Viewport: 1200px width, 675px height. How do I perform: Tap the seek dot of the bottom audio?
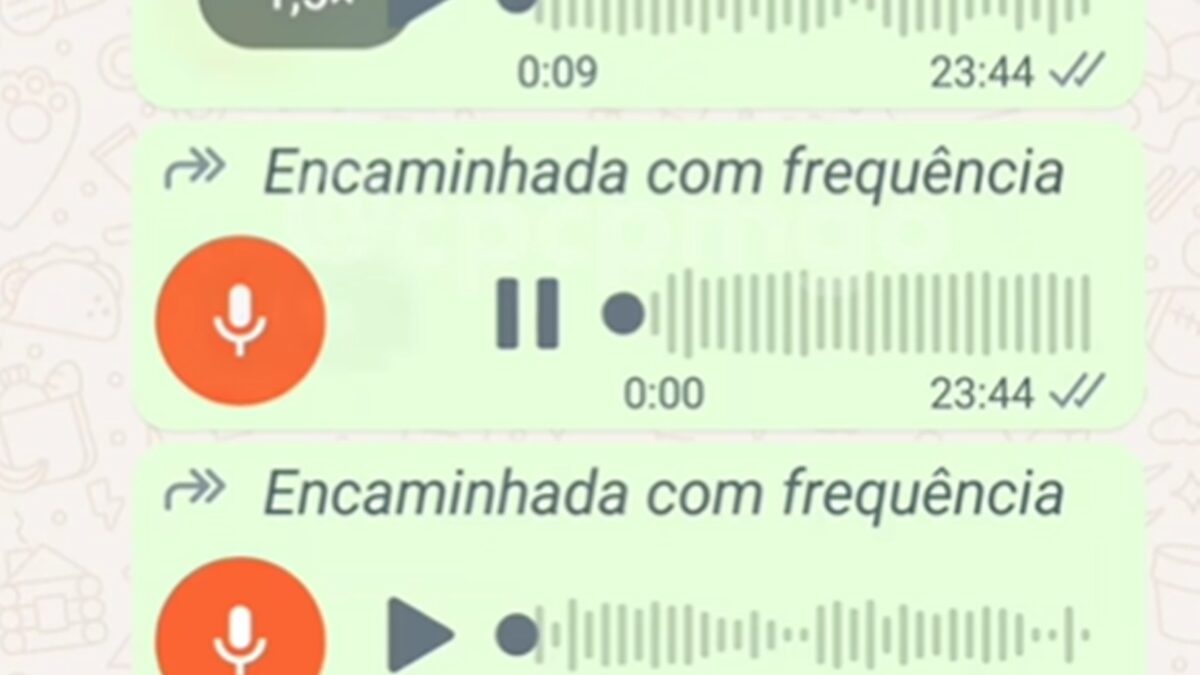tap(517, 633)
